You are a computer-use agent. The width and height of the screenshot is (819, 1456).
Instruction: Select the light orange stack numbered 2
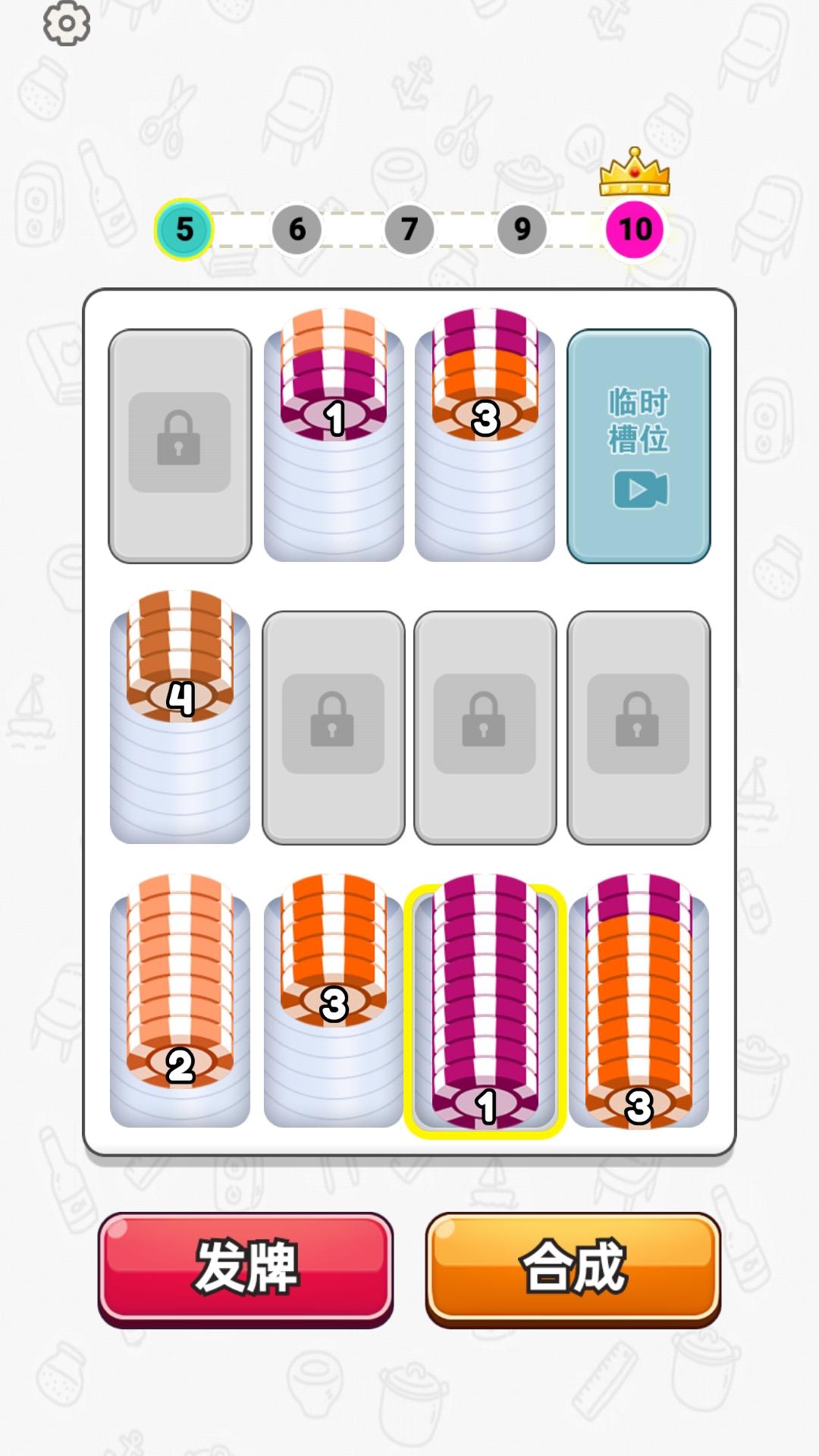point(180,1001)
